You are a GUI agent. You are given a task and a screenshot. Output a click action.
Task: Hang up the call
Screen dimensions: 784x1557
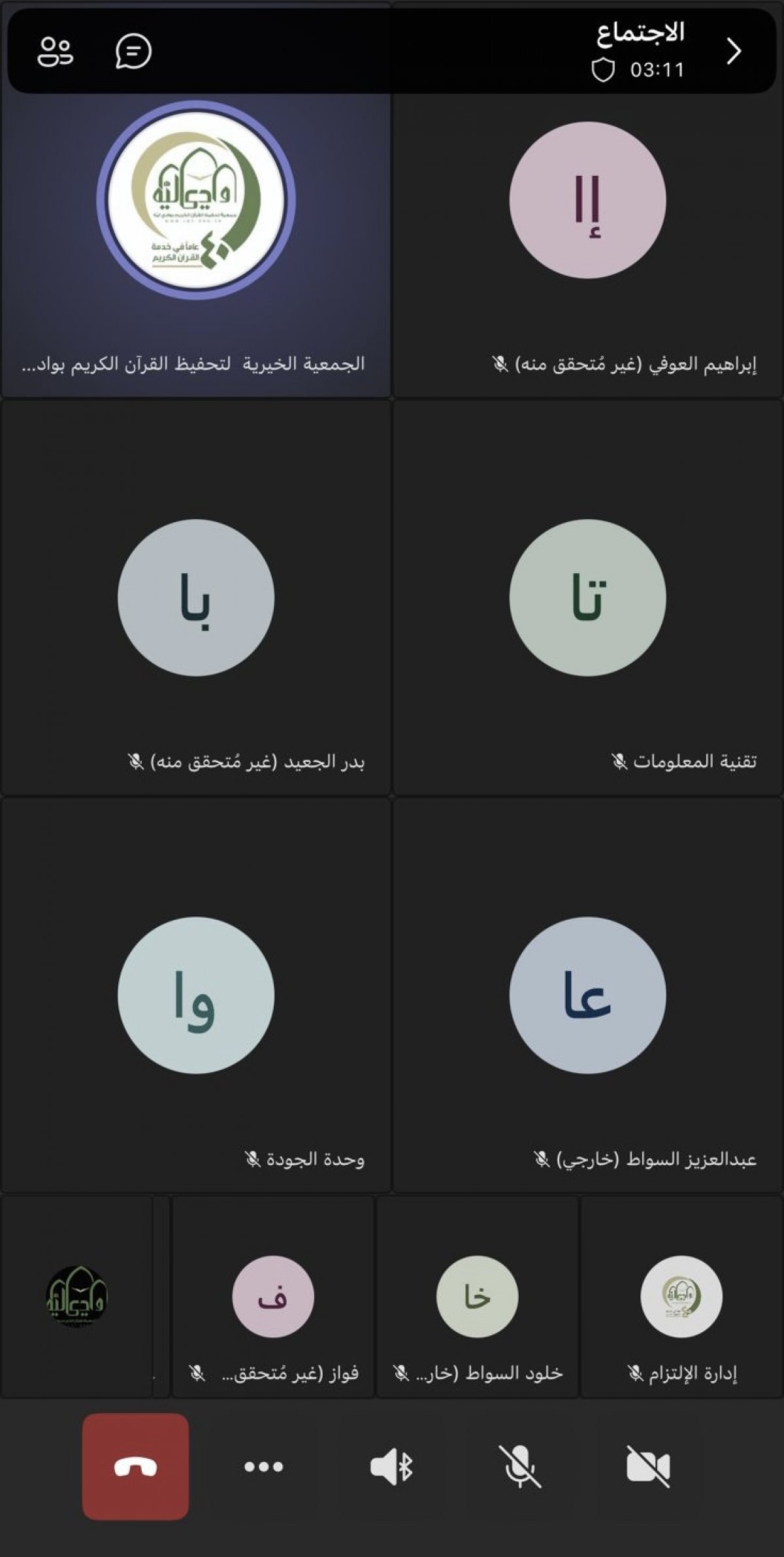pyautogui.click(x=135, y=1467)
